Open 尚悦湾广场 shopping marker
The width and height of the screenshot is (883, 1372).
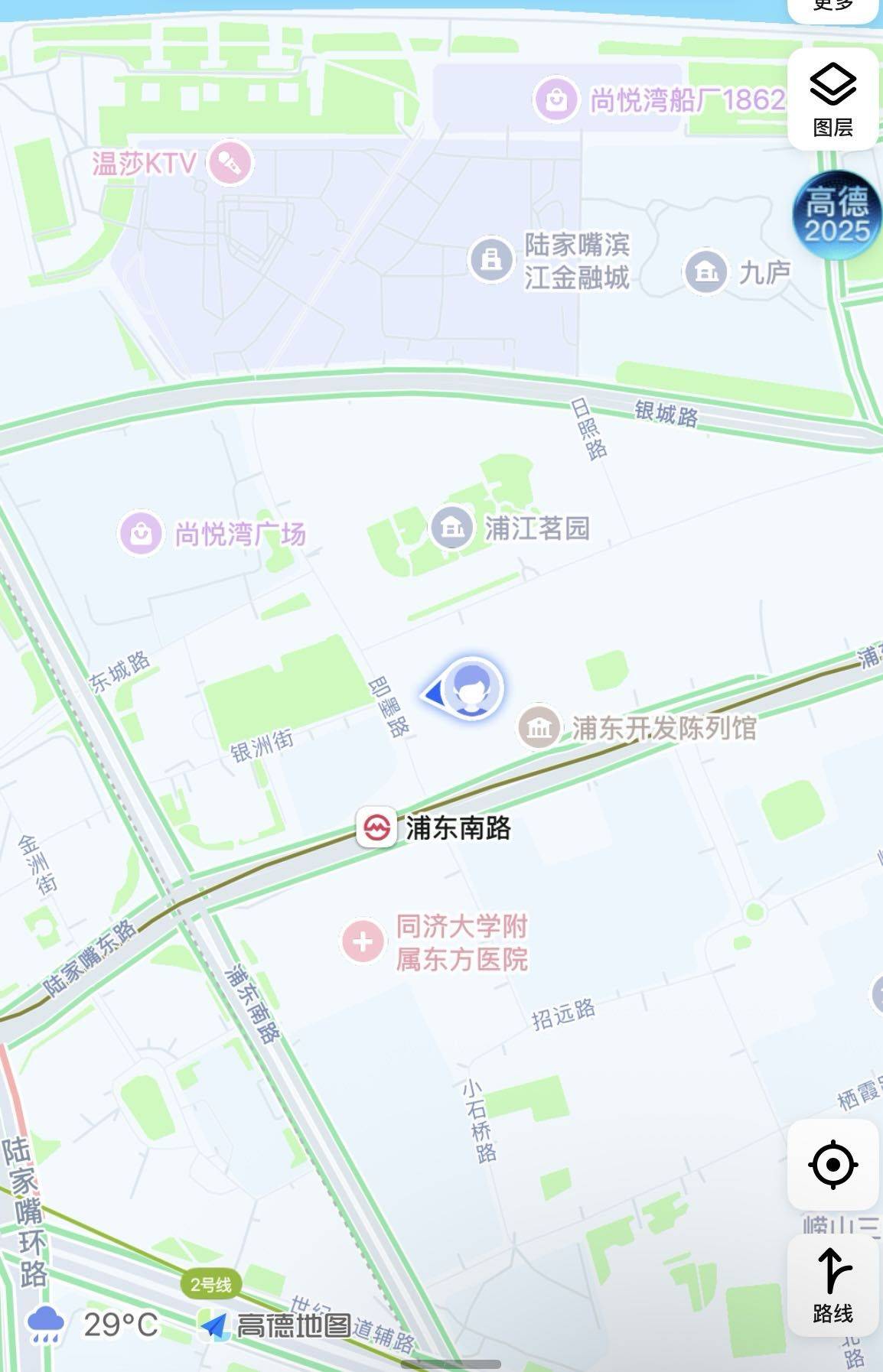(141, 533)
